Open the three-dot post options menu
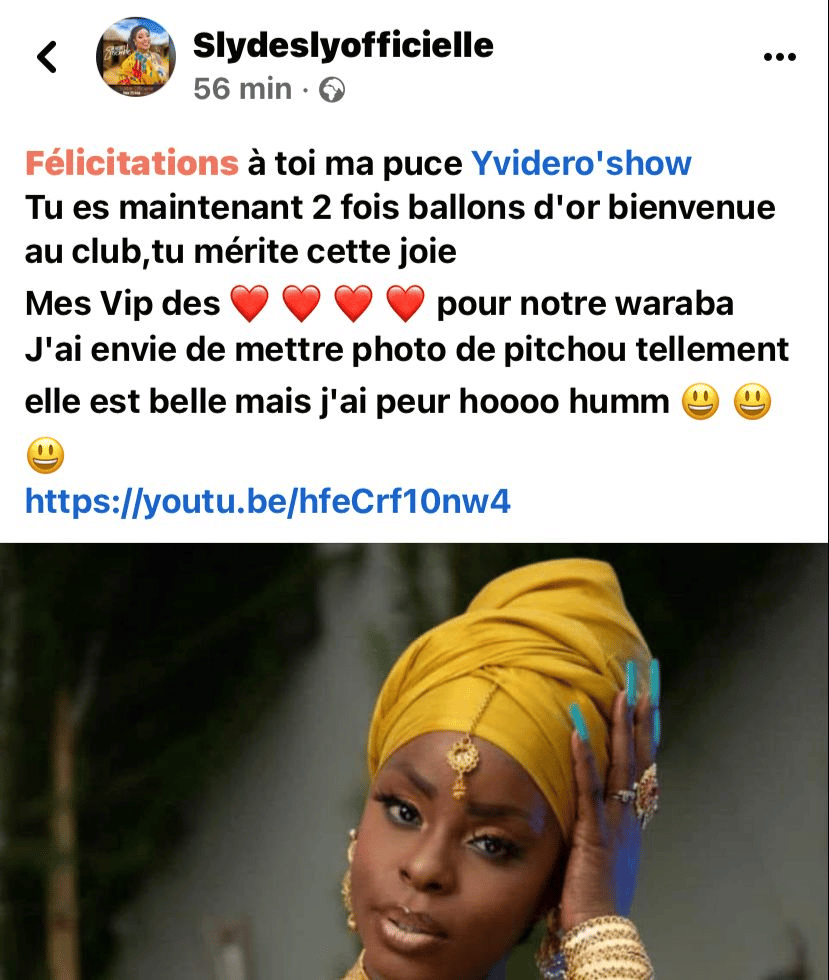This screenshot has height=980, width=829. click(x=779, y=58)
